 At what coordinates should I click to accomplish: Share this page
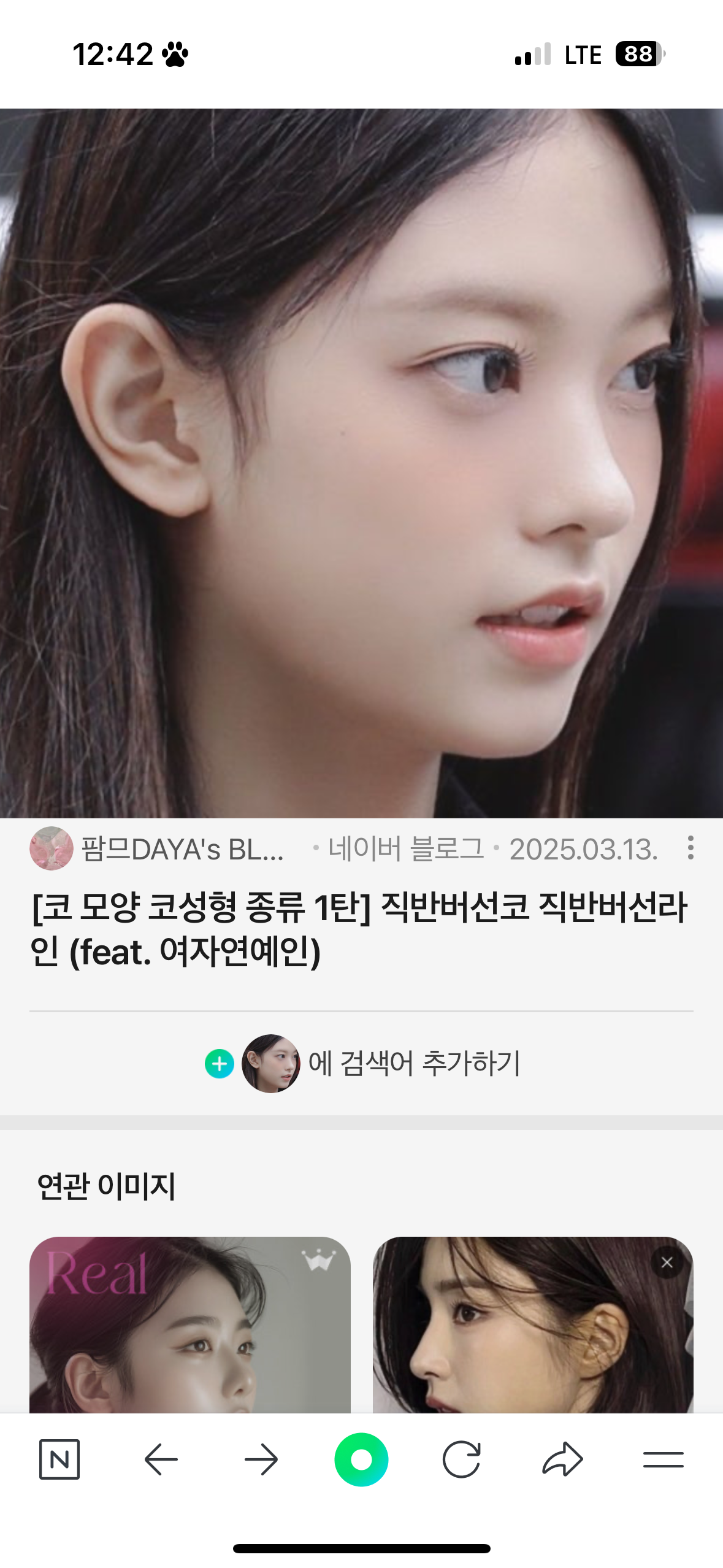click(562, 1459)
